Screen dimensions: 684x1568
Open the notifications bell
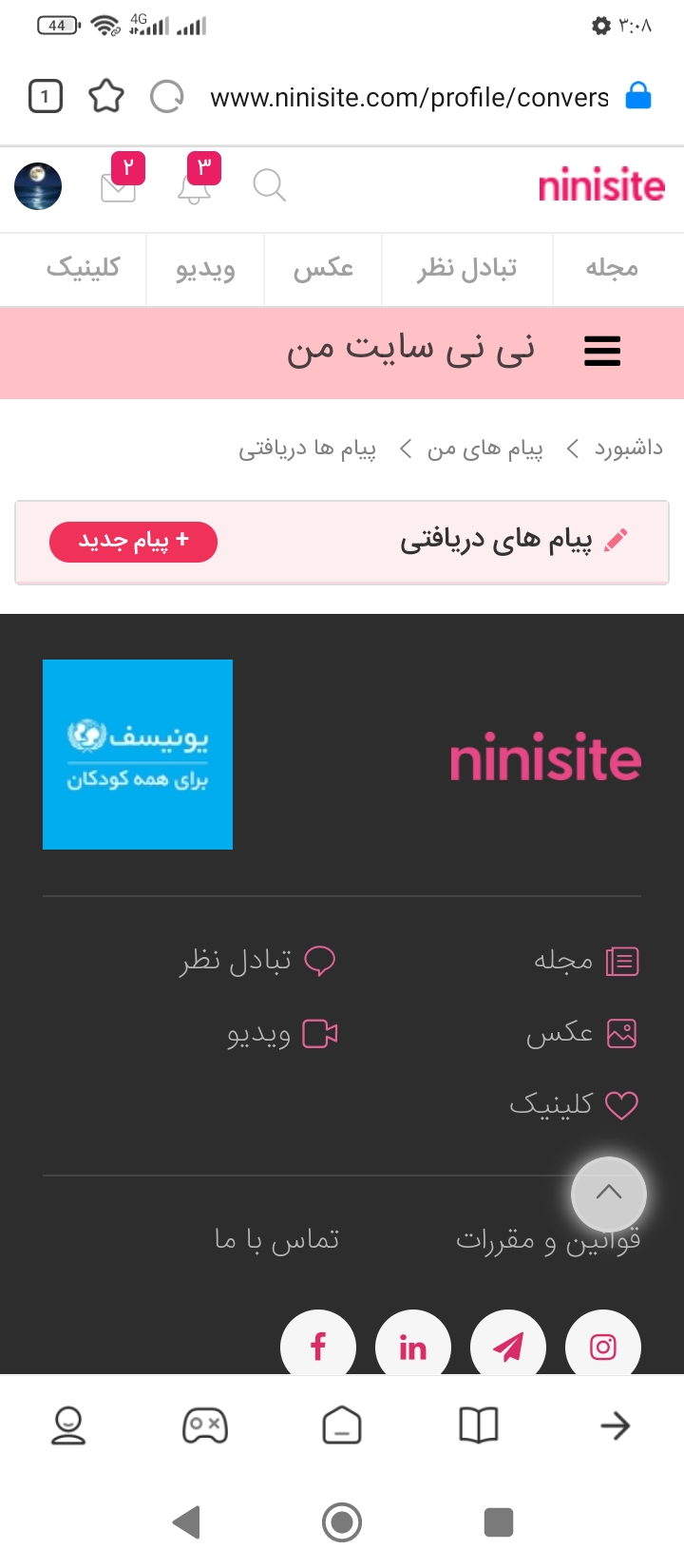(195, 185)
